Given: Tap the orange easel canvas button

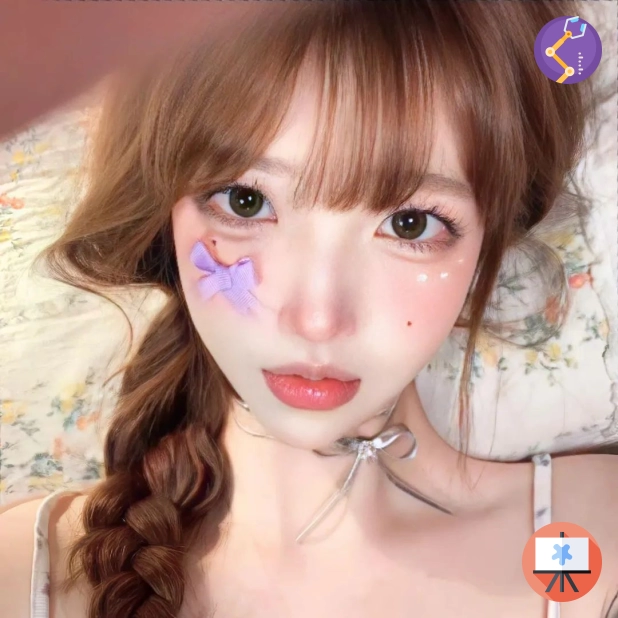Looking at the screenshot, I should click(562, 561).
